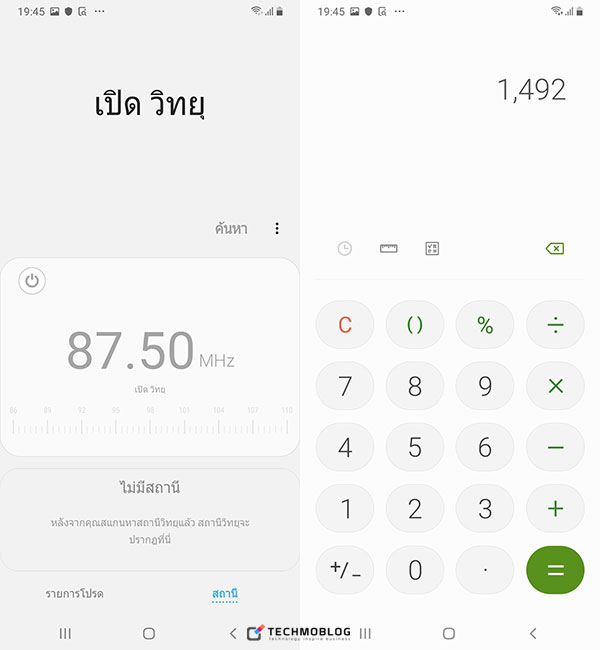Tap the minus key
This screenshot has height=650, width=600.
click(x=555, y=447)
